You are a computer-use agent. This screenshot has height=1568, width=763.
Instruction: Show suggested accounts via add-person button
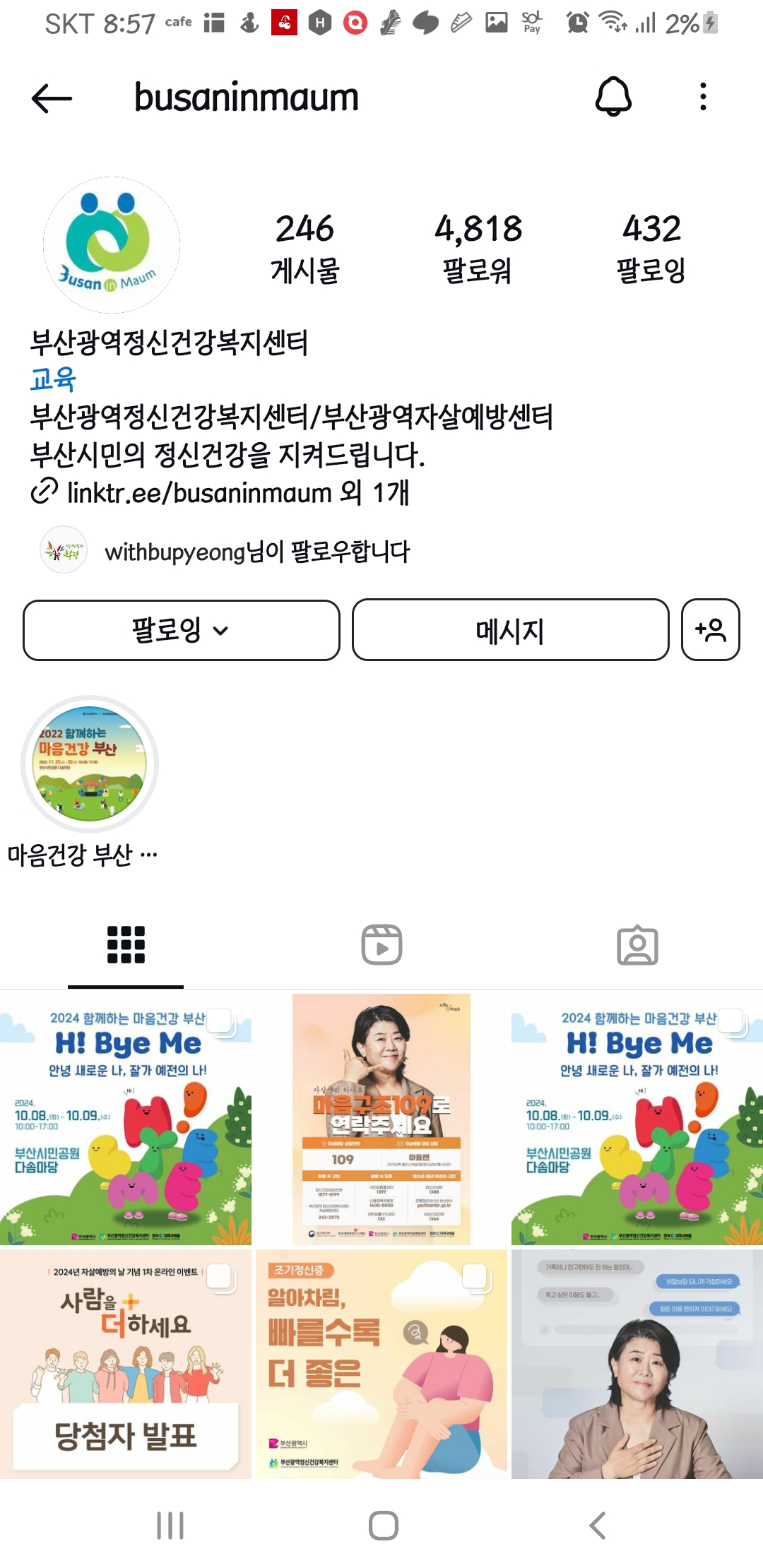pyautogui.click(x=710, y=630)
